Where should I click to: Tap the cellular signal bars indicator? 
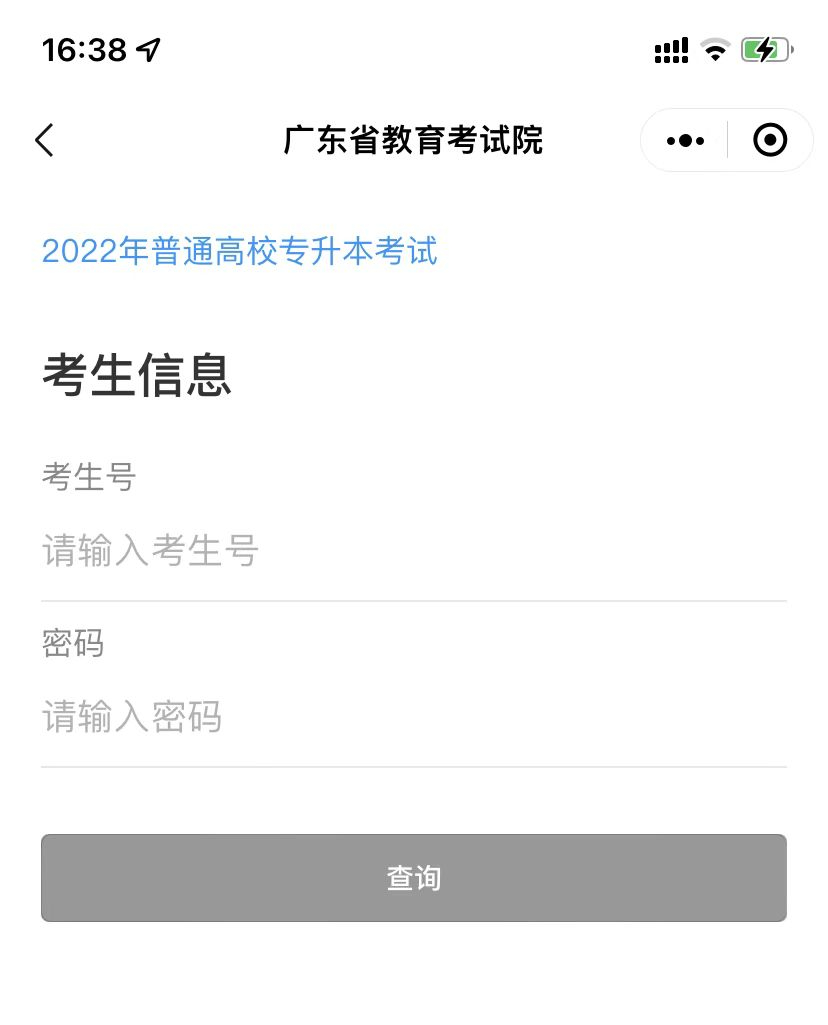(670, 49)
